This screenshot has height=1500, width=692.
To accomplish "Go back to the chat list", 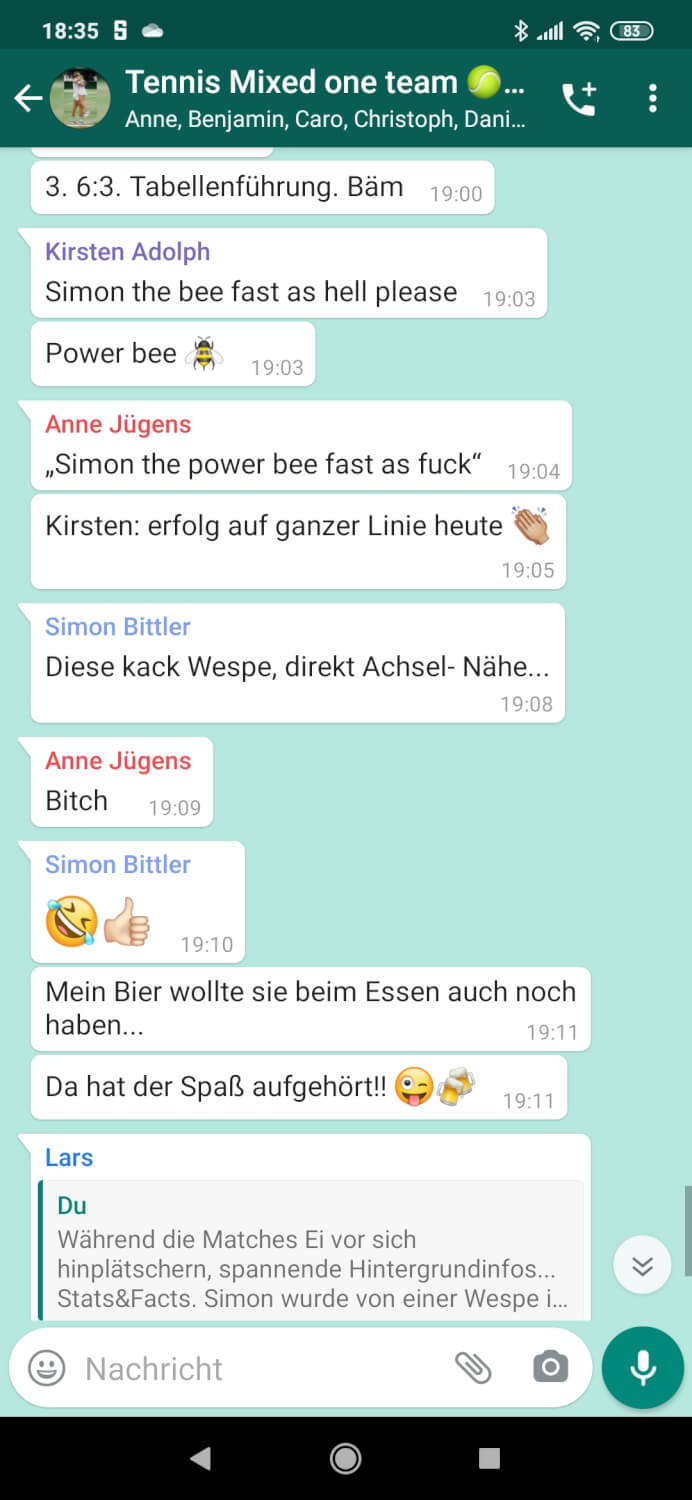I will point(28,98).
